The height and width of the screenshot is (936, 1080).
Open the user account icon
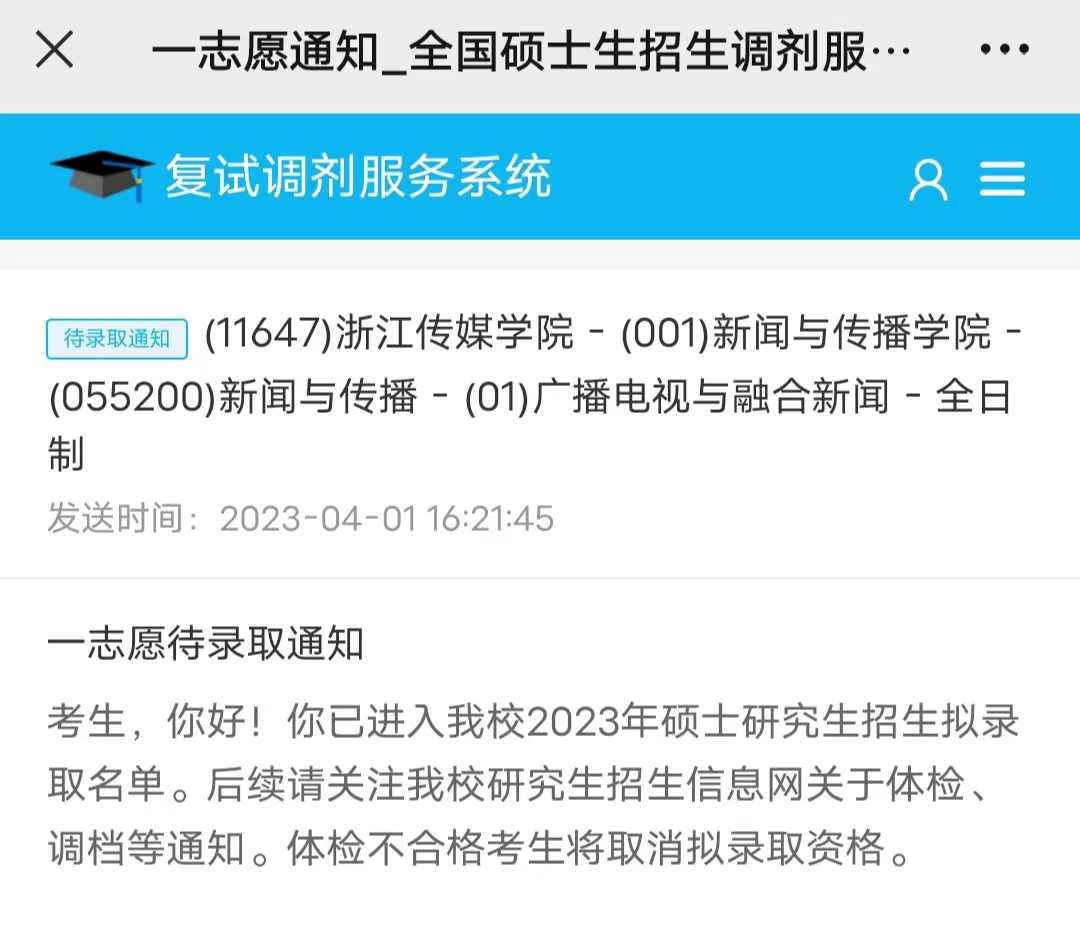(x=928, y=180)
